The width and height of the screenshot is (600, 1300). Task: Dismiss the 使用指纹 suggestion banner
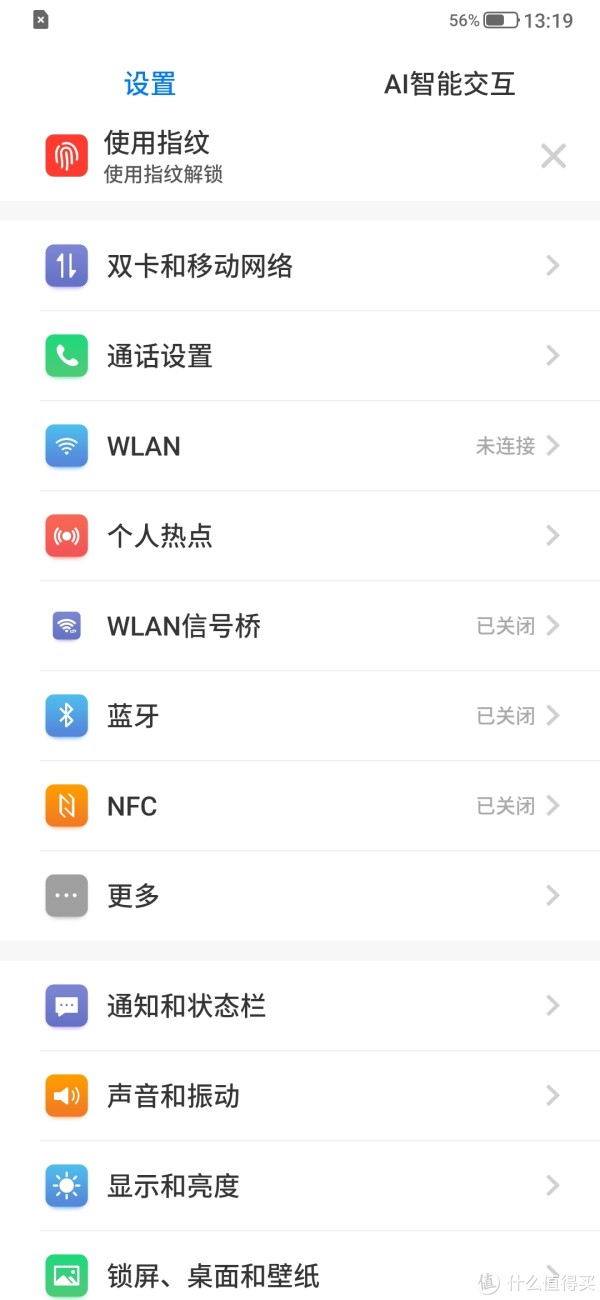tap(553, 156)
